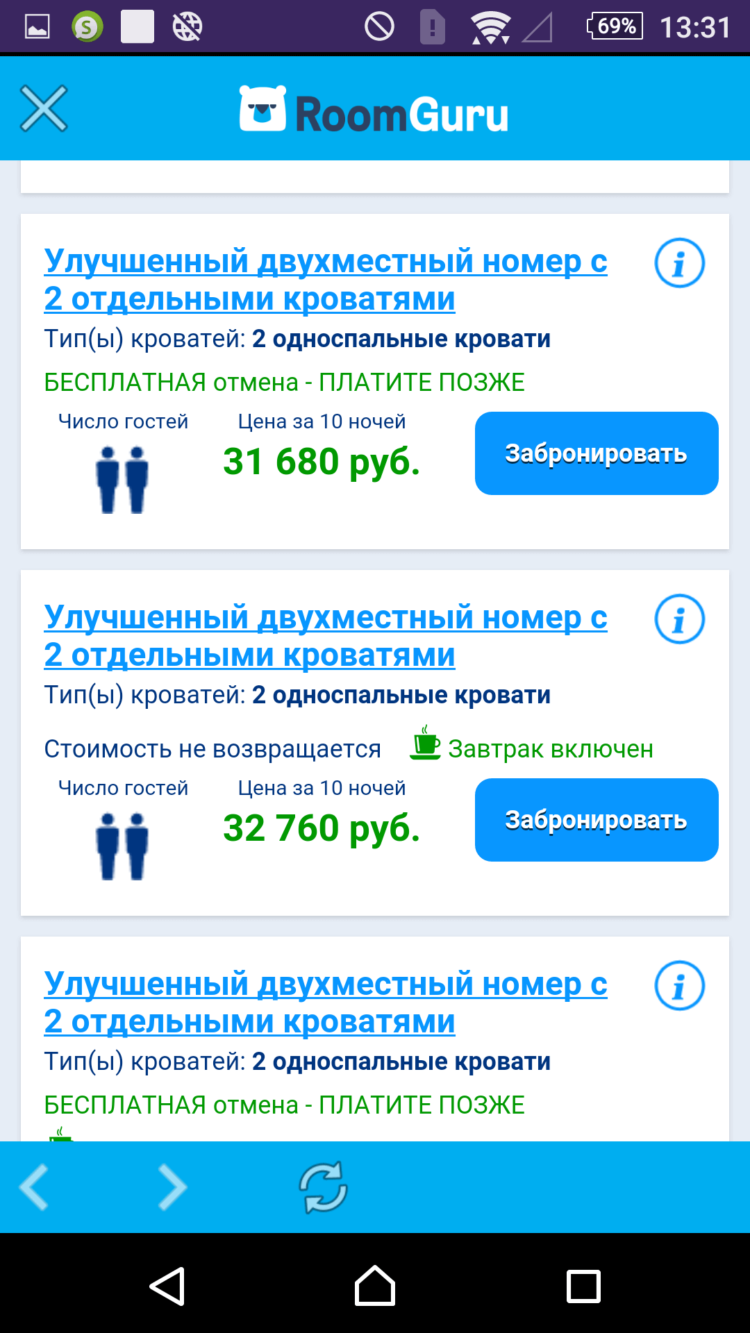Tap the guests icon in first listing
This screenshot has width=750, height=1333.
121,478
